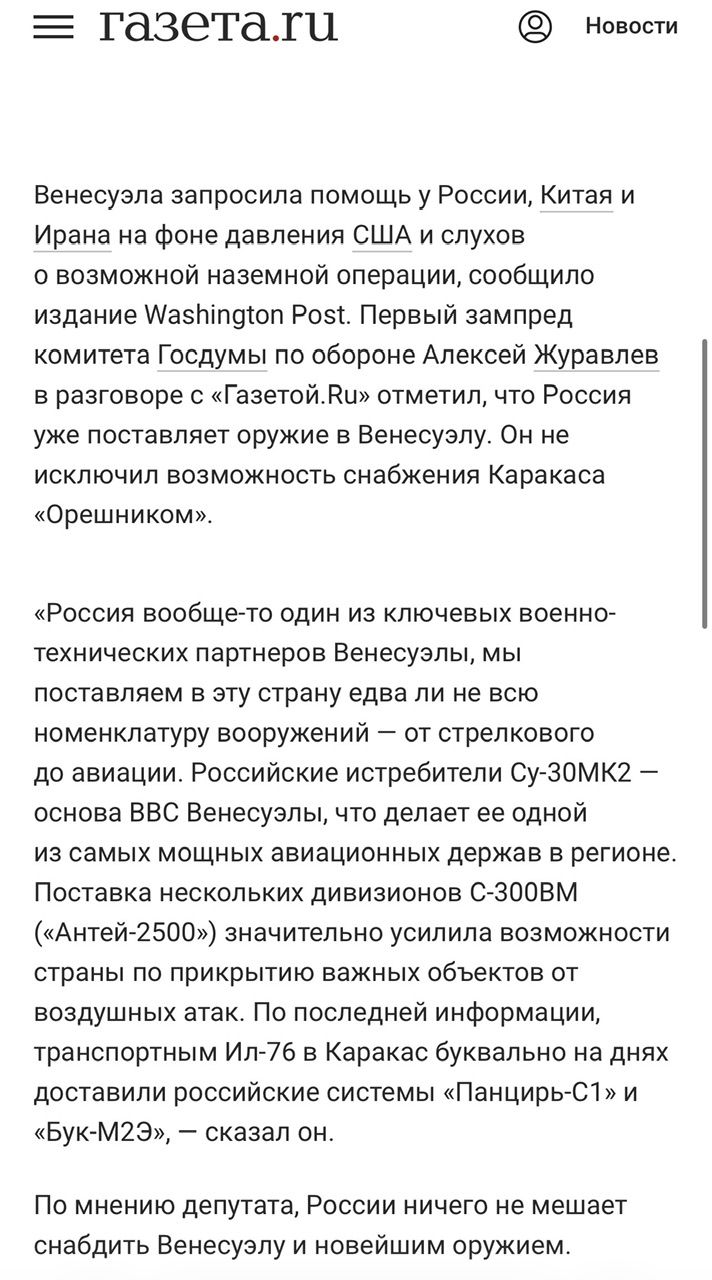This screenshot has width=712, height=1280.
Task: Open the hamburger drawer menu
Action: 53,27
